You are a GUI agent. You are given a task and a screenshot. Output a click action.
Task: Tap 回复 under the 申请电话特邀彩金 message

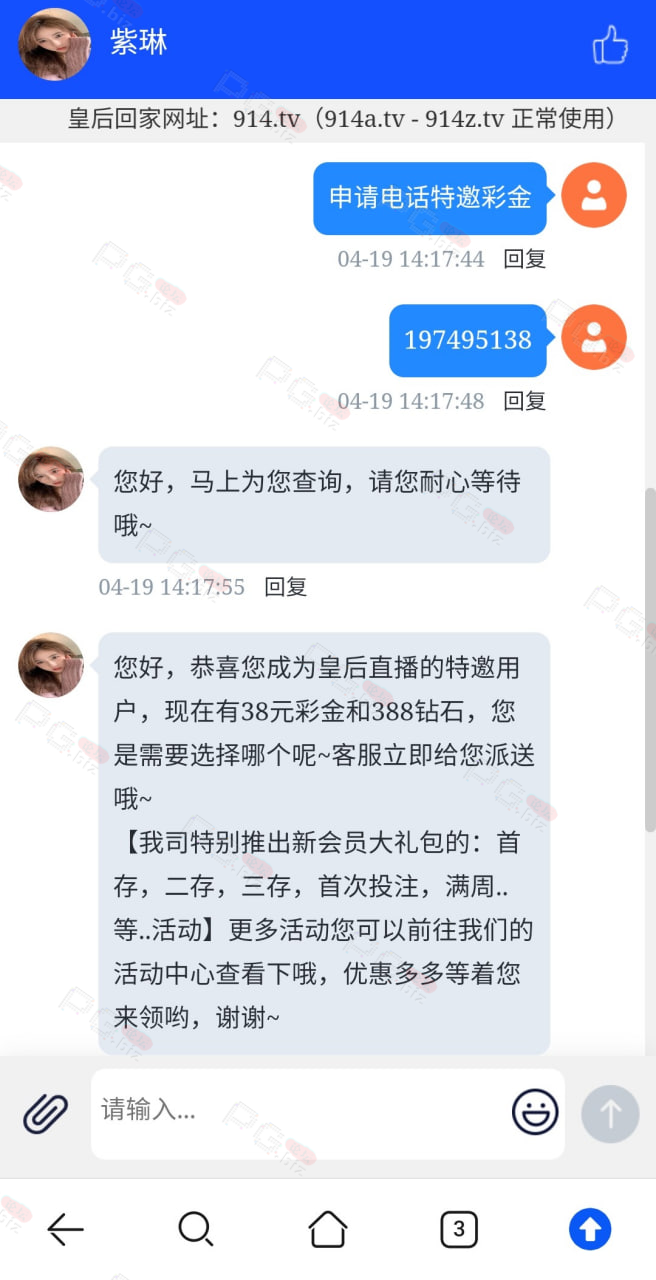pyautogui.click(x=525, y=259)
